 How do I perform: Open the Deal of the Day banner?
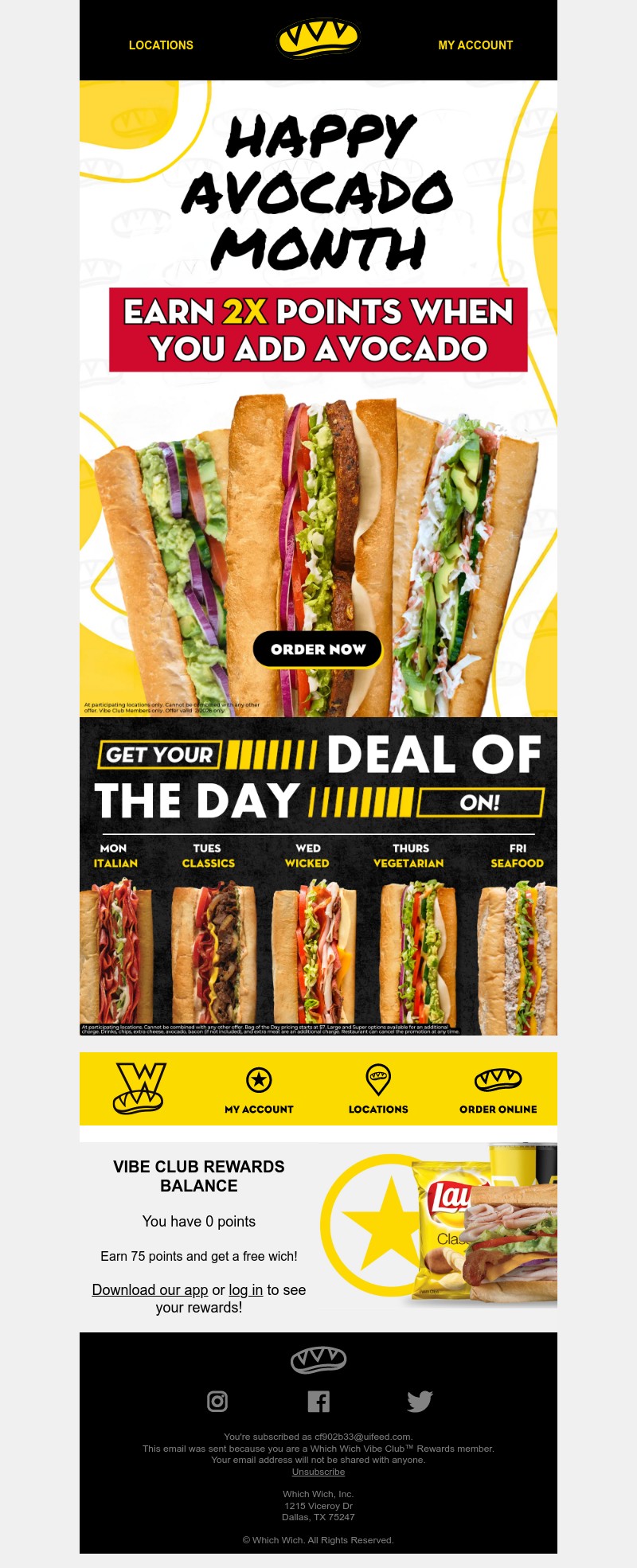pos(318,876)
